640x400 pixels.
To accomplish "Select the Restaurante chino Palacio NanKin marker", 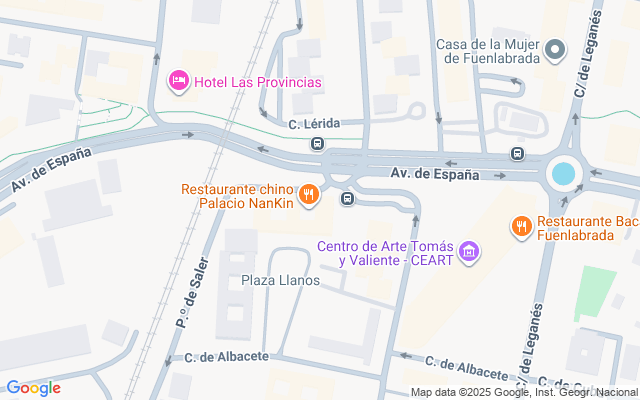I will coord(309,194).
